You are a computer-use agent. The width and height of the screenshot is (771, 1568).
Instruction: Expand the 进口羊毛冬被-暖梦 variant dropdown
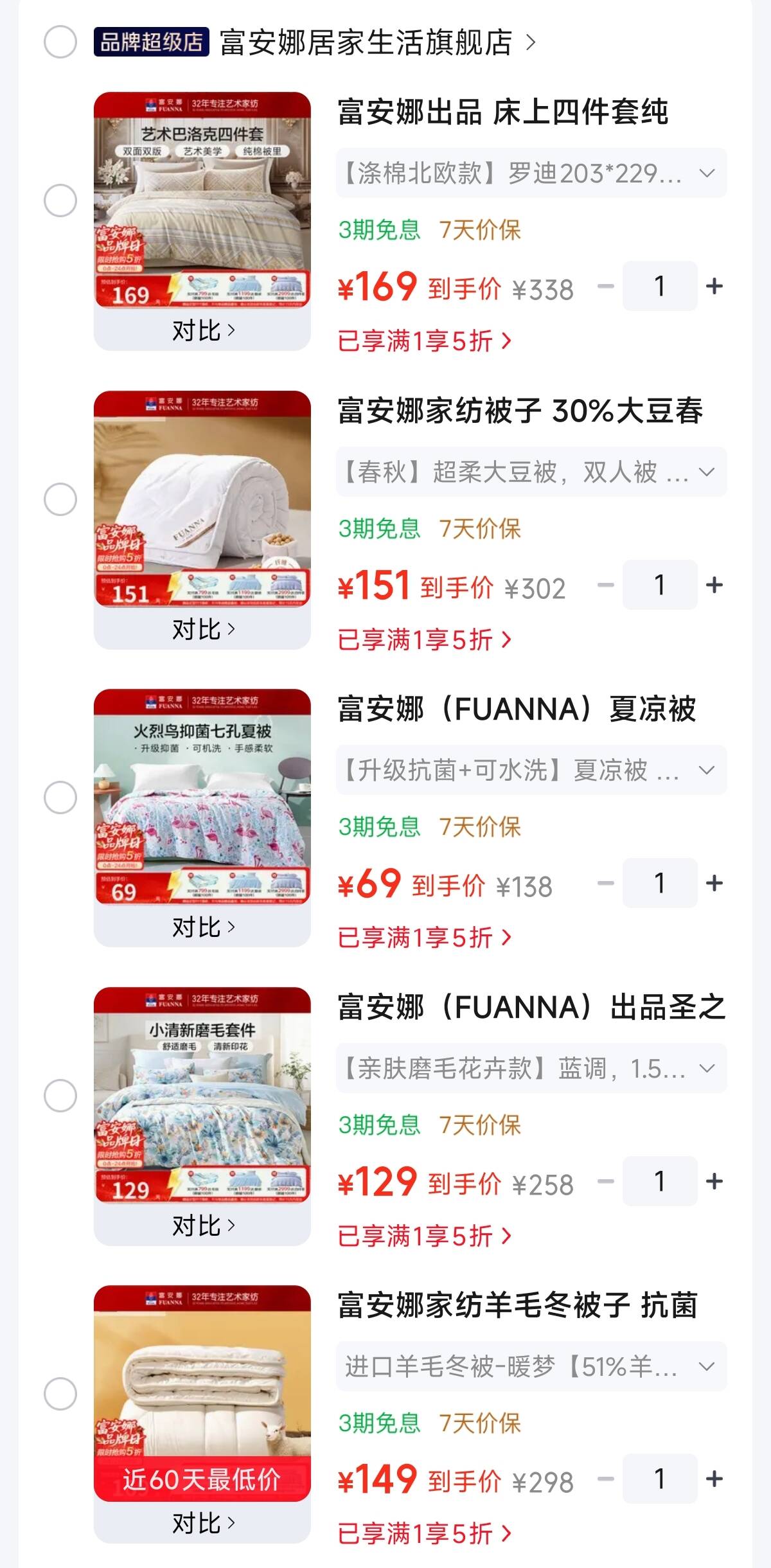[x=531, y=1366]
